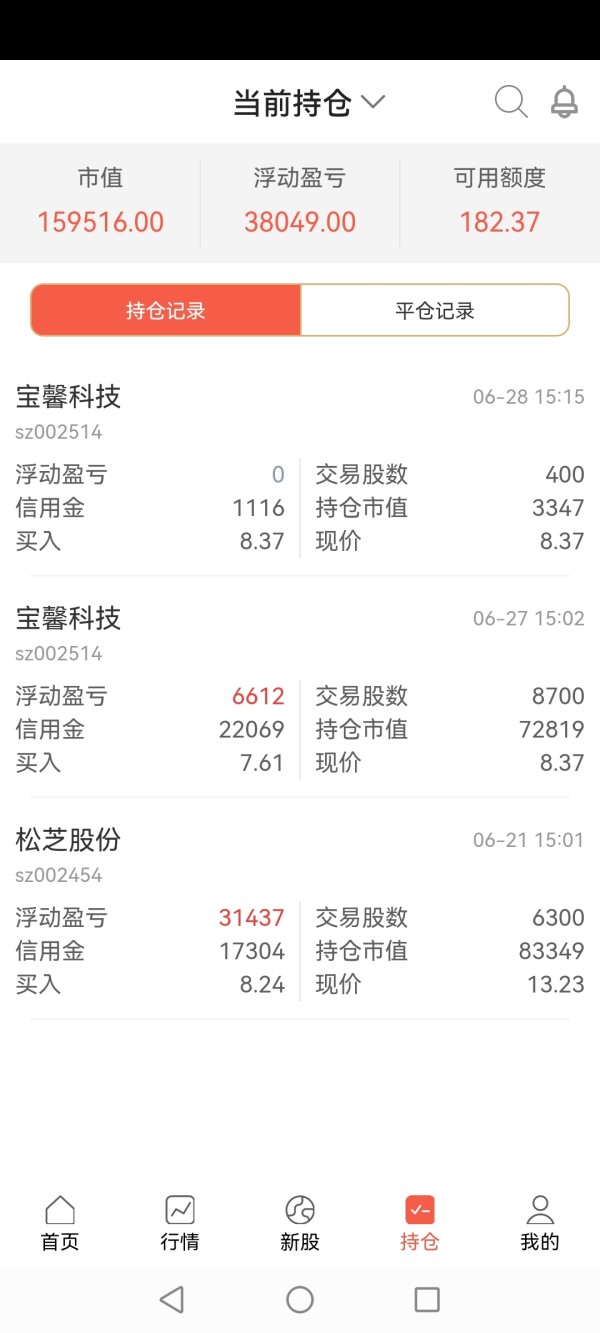Tap the system home button
Viewport: 600px width, 1333px height.
300,1299
